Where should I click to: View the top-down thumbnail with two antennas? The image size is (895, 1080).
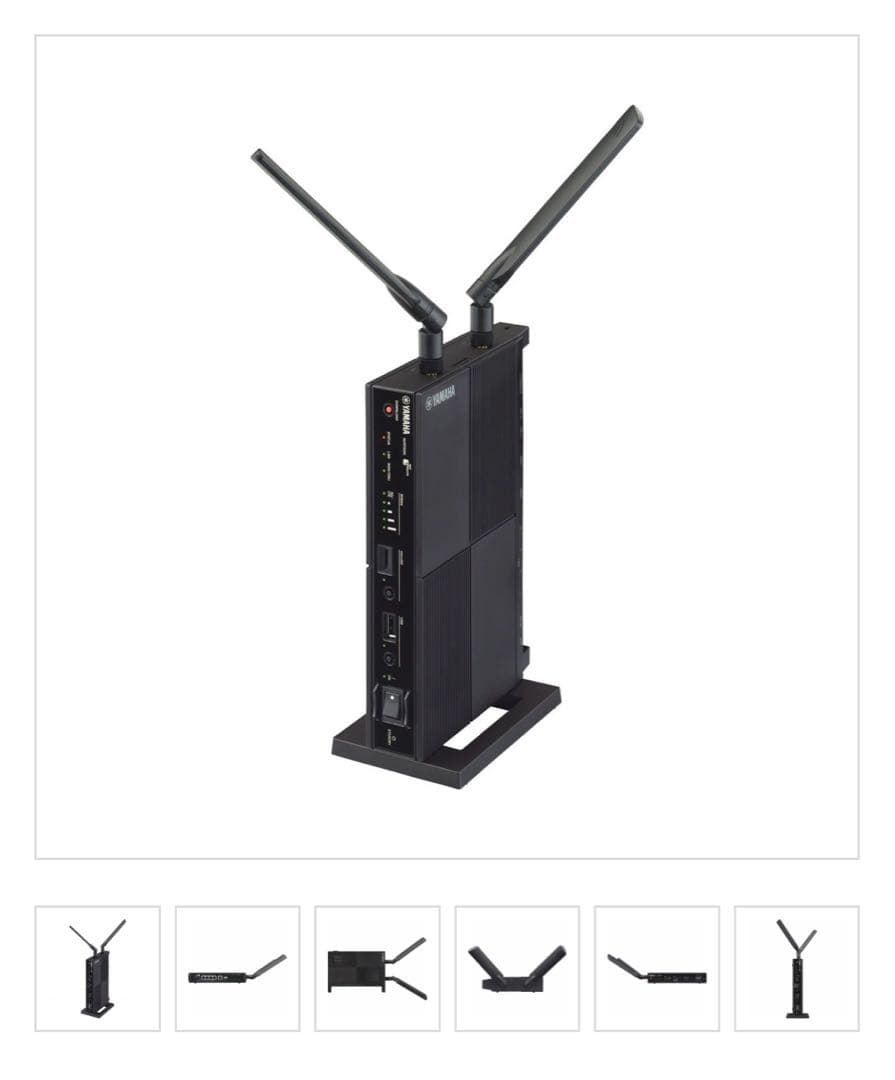click(x=377, y=968)
